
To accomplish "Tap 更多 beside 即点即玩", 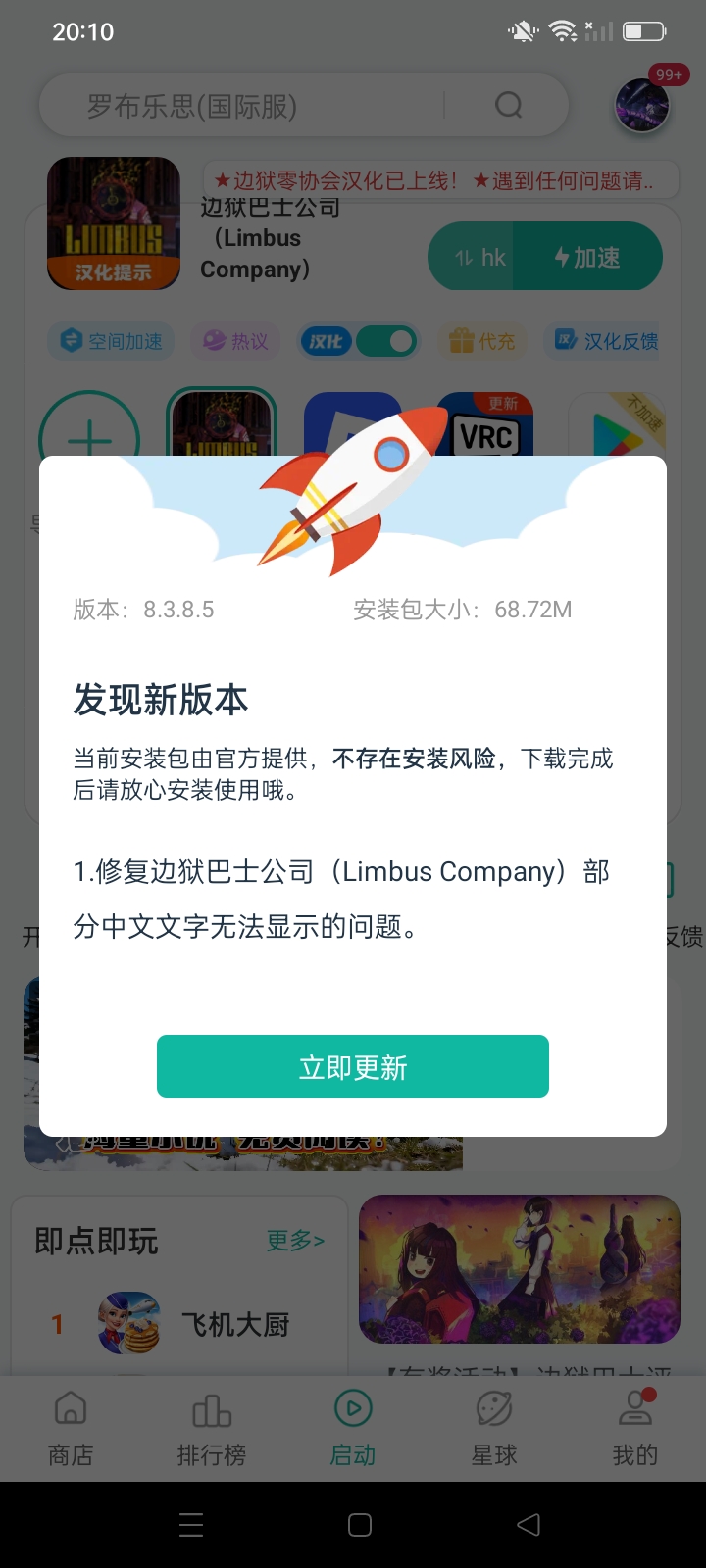I will coord(294,1241).
